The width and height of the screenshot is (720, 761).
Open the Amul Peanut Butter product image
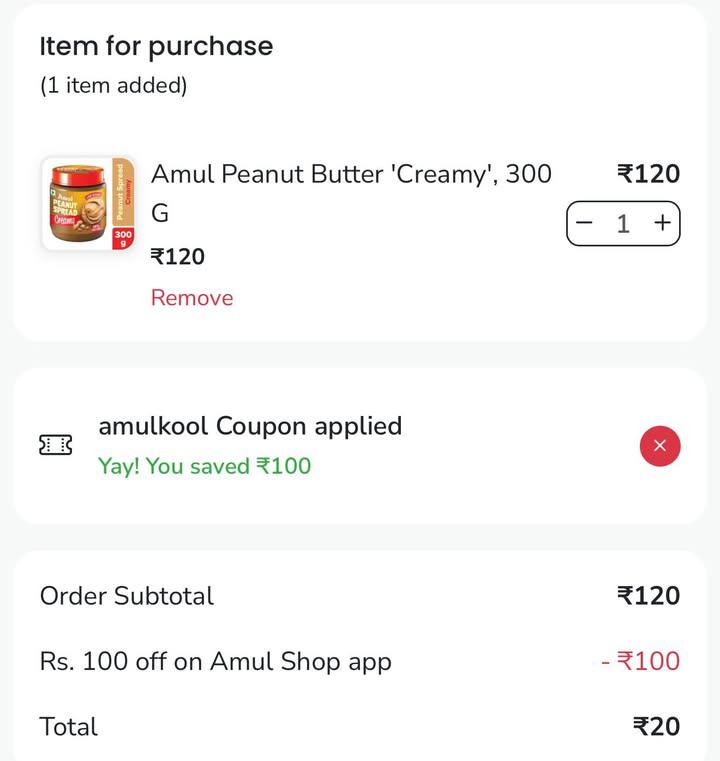(x=88, y=204)
